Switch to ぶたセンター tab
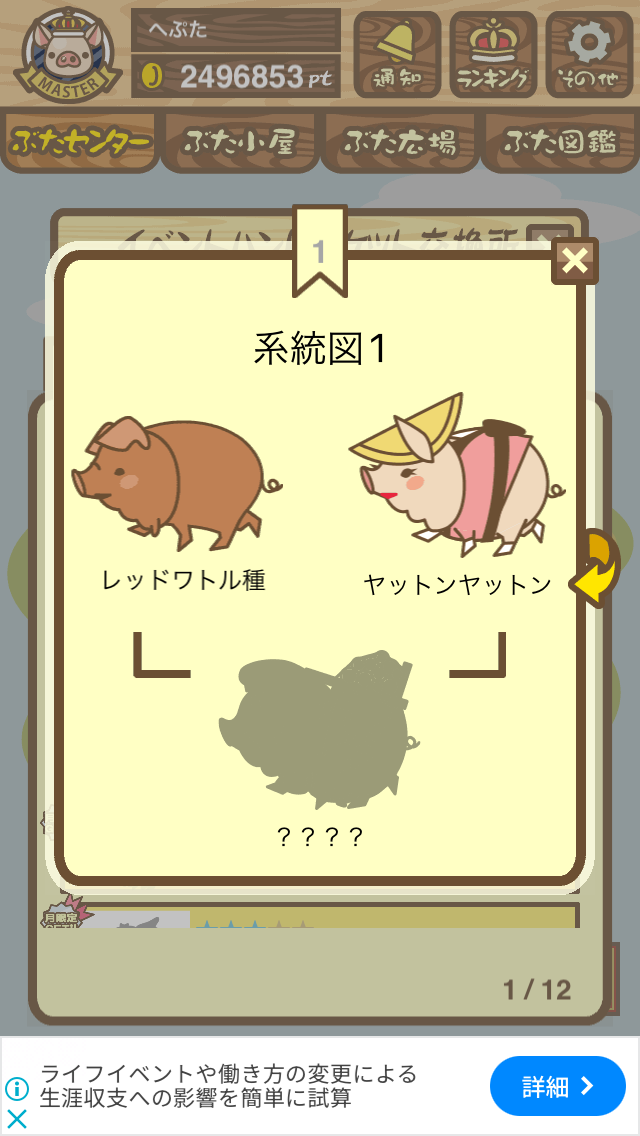 pos(78,142)
